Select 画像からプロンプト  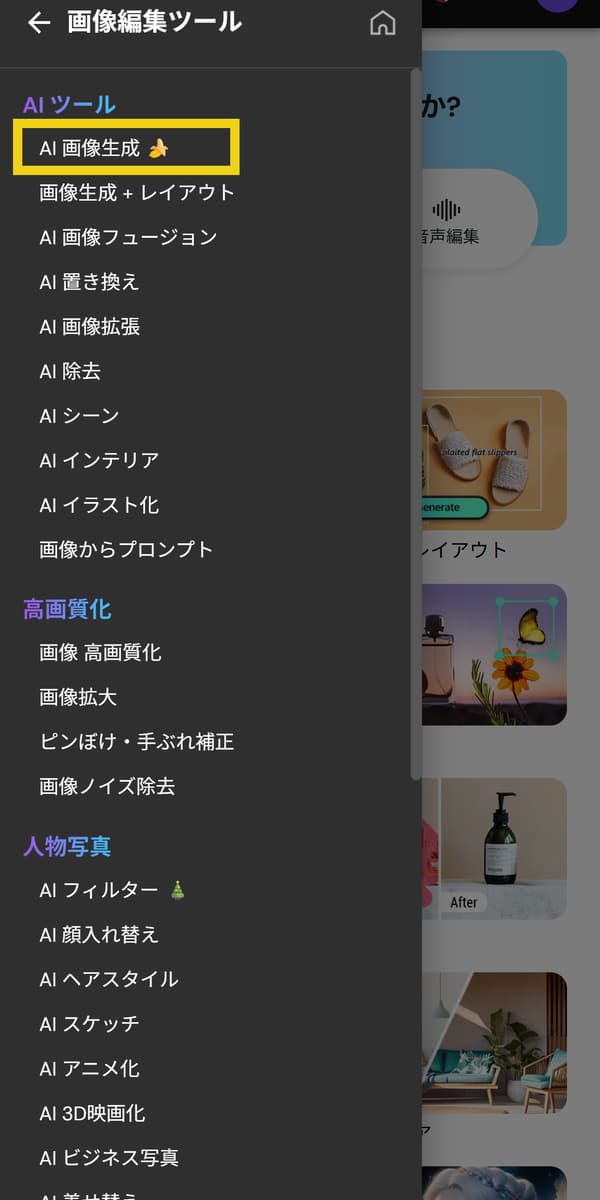(126, 549)
